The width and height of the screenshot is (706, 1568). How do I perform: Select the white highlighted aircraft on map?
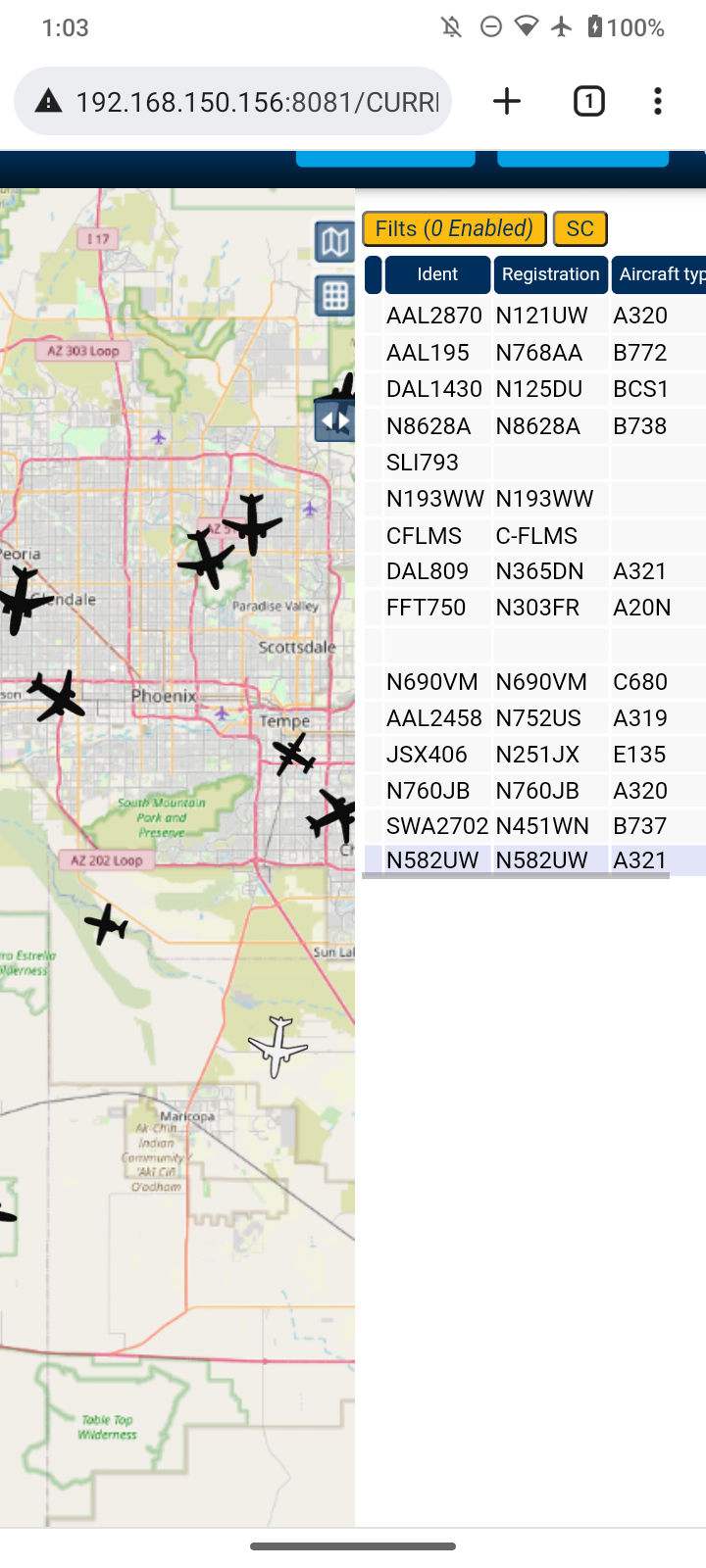[277, 1047]
